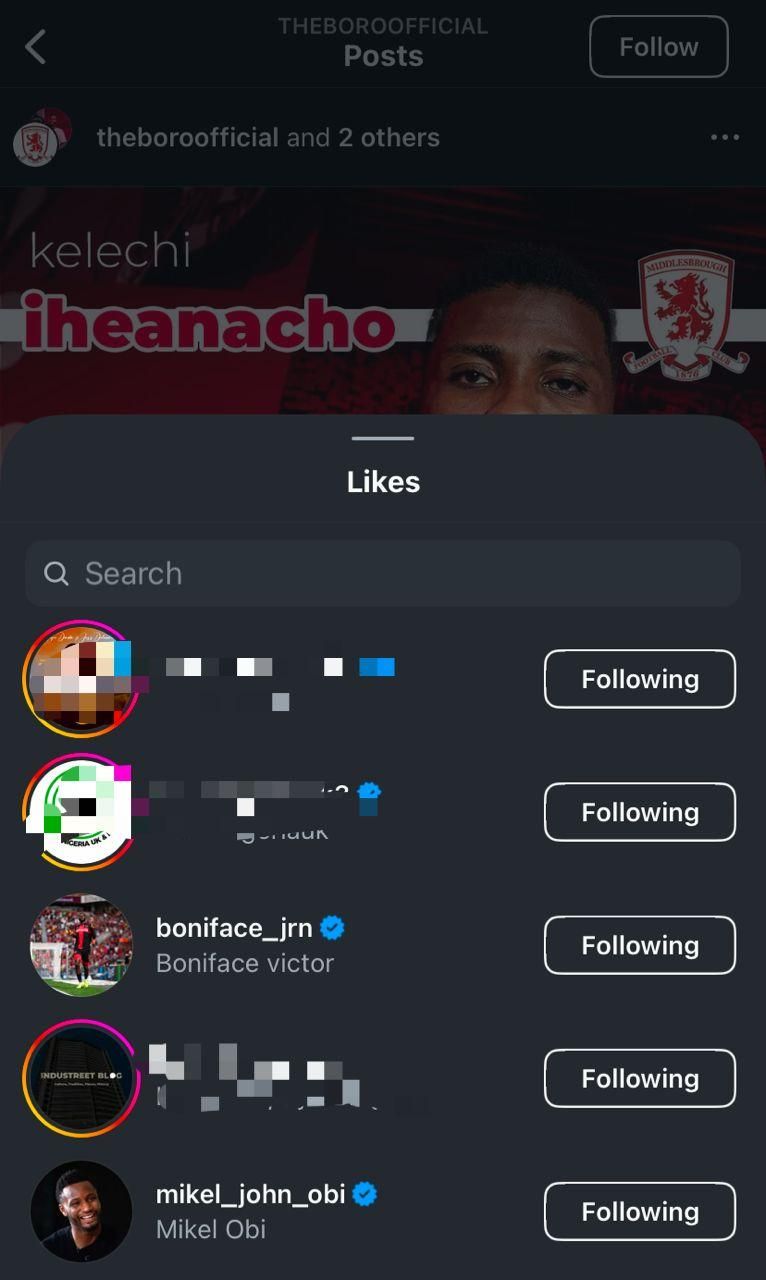Toggle Following for boniface_jrn
Viewport: 766px width, 1280px height.
coord(639,945)
